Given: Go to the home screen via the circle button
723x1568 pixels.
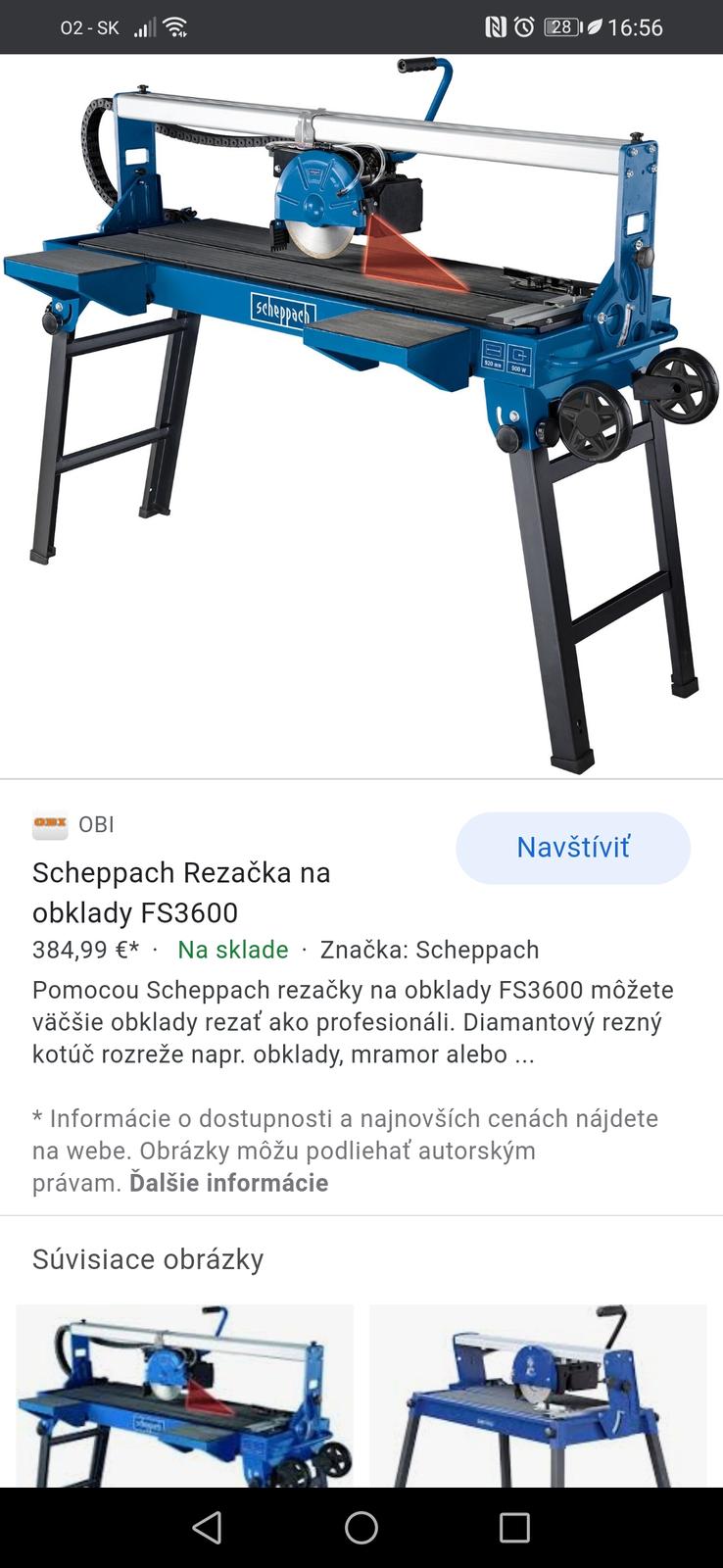Looking at the screenshot, I should point(361,1527).
